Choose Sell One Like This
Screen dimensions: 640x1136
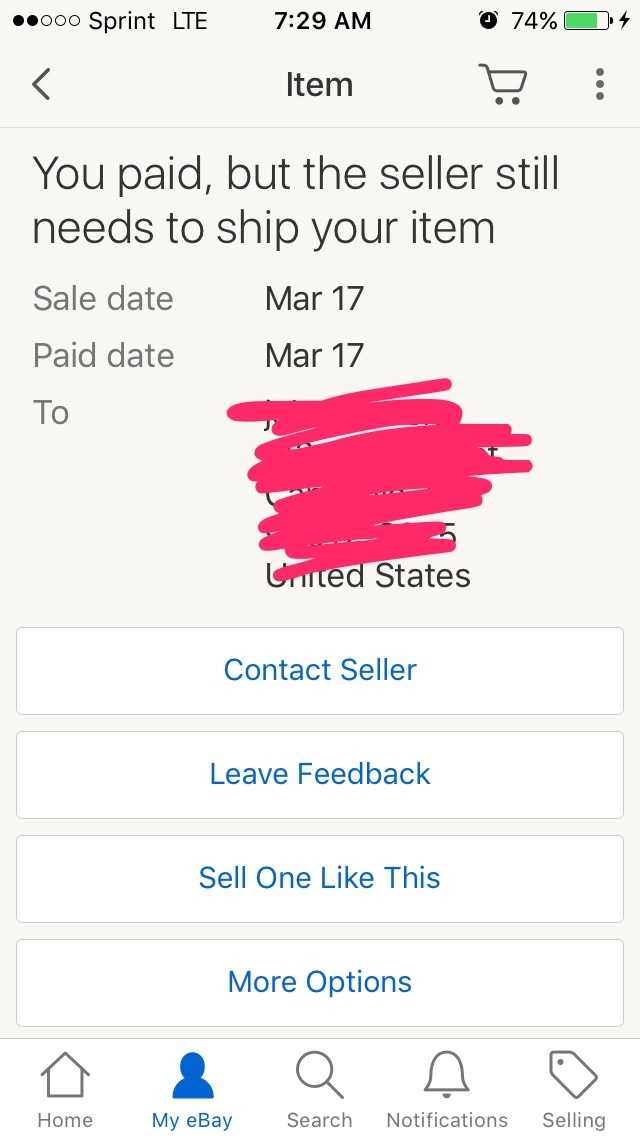(320, 879)
